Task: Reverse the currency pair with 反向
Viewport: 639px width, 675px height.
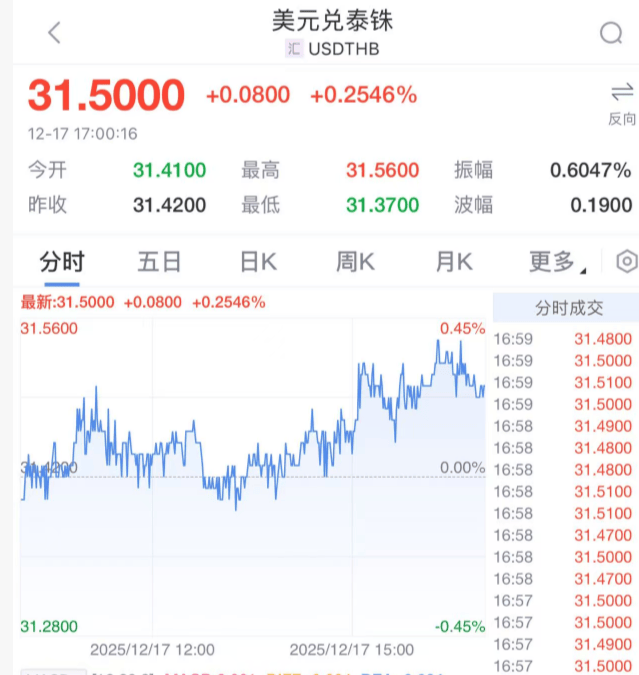Action: (621, 103)
